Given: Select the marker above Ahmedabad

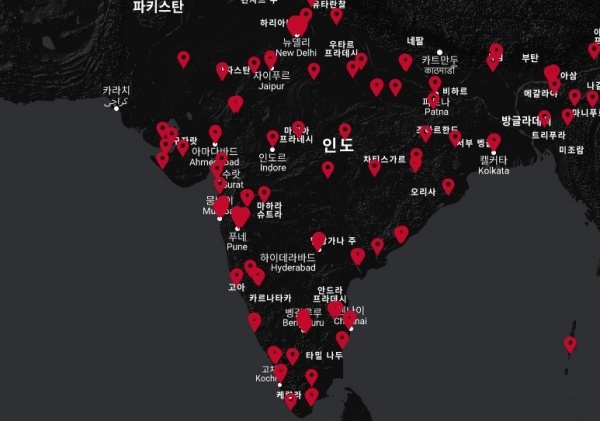Looking at the screenshot, I should coord(215,132).
